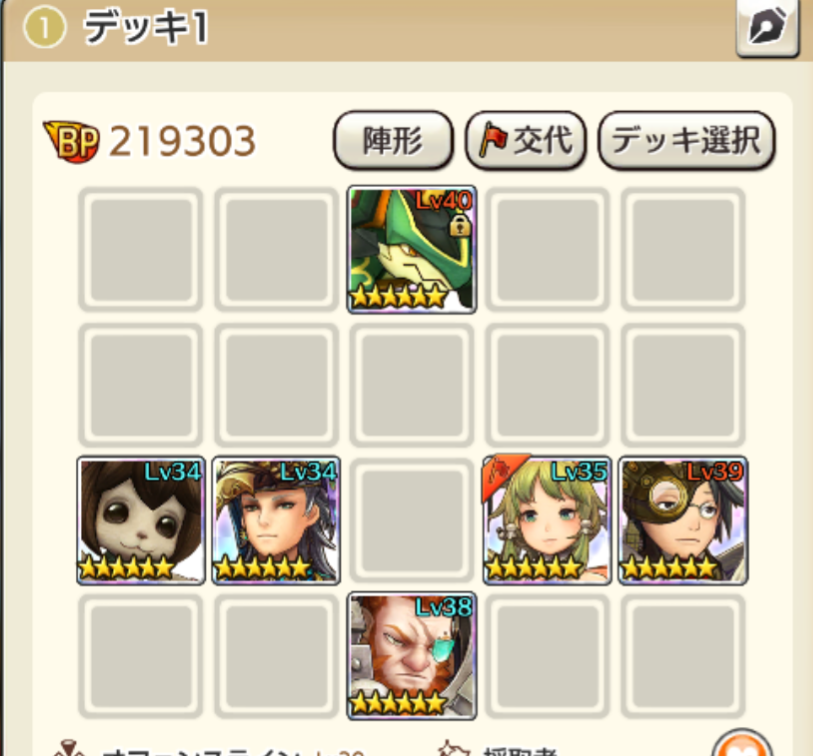
Task: Open the 陣形 formation button
Action: click(393, 141)
